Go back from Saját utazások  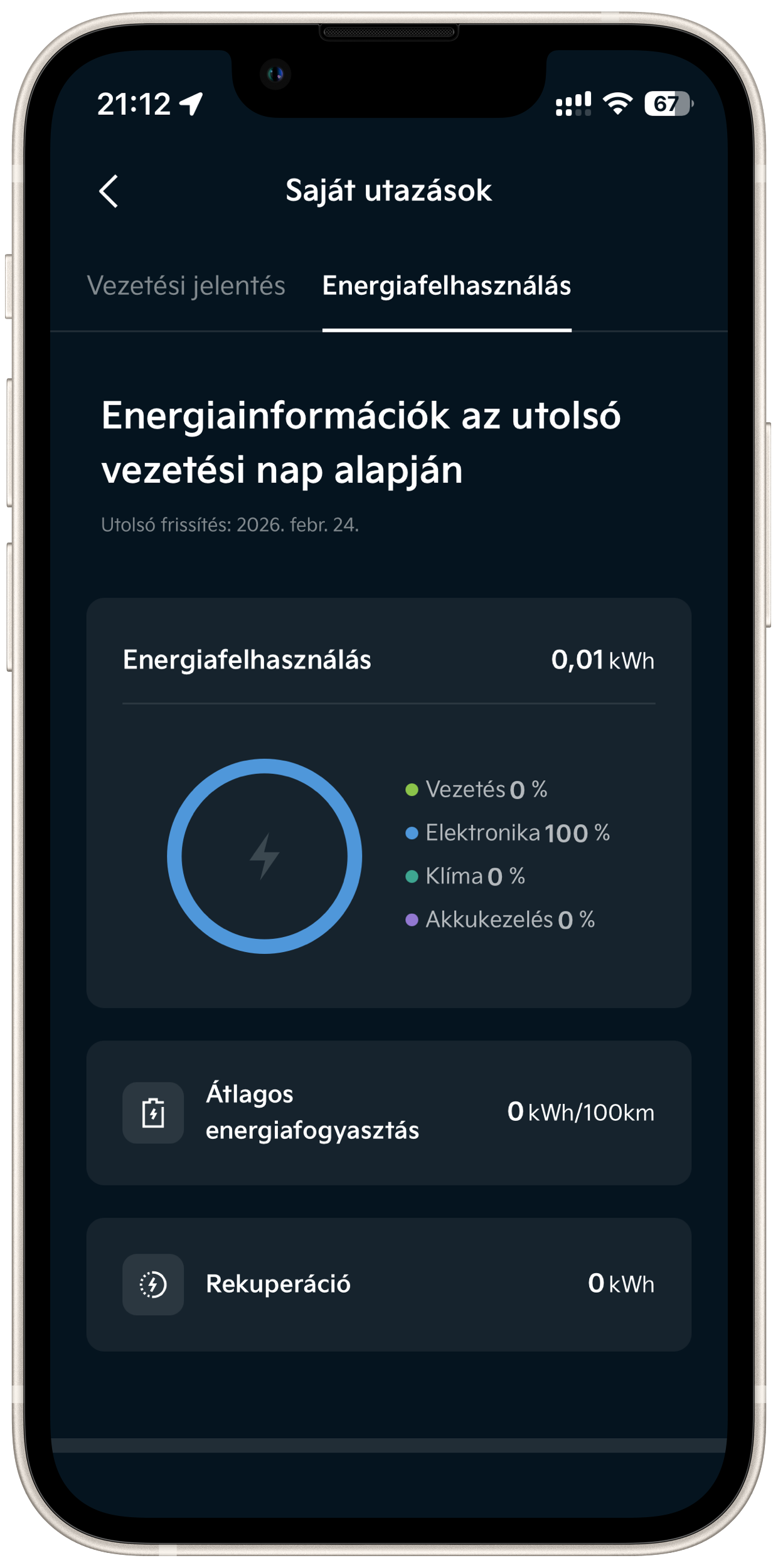click(109, 191)
